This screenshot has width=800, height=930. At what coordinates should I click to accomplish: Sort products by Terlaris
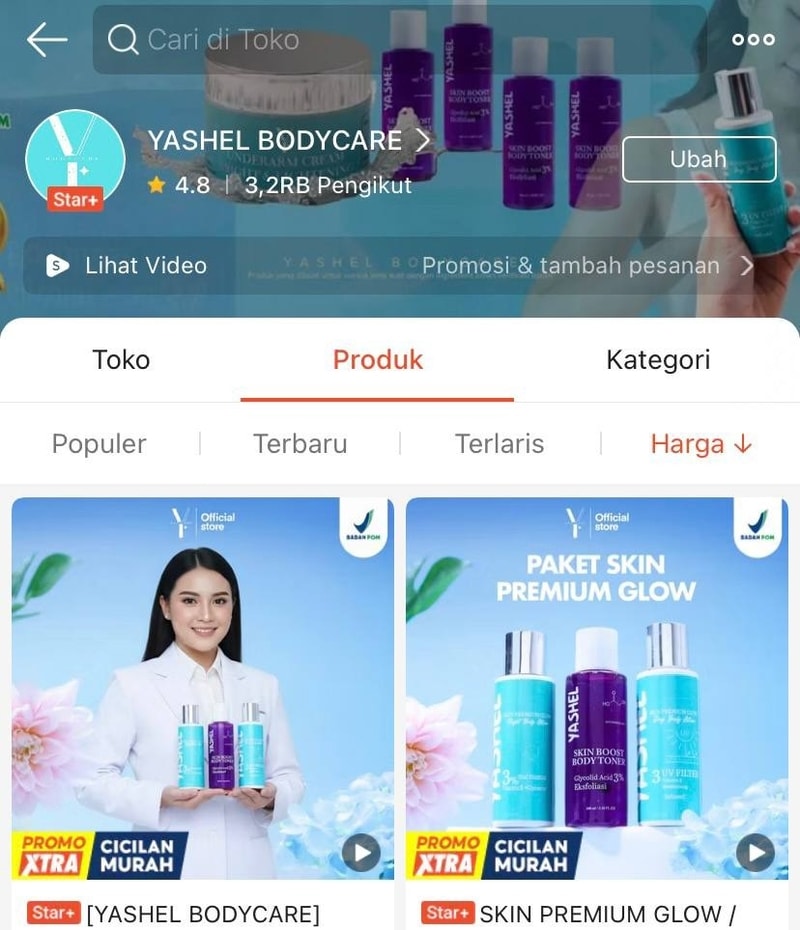[x=500, y=444]
